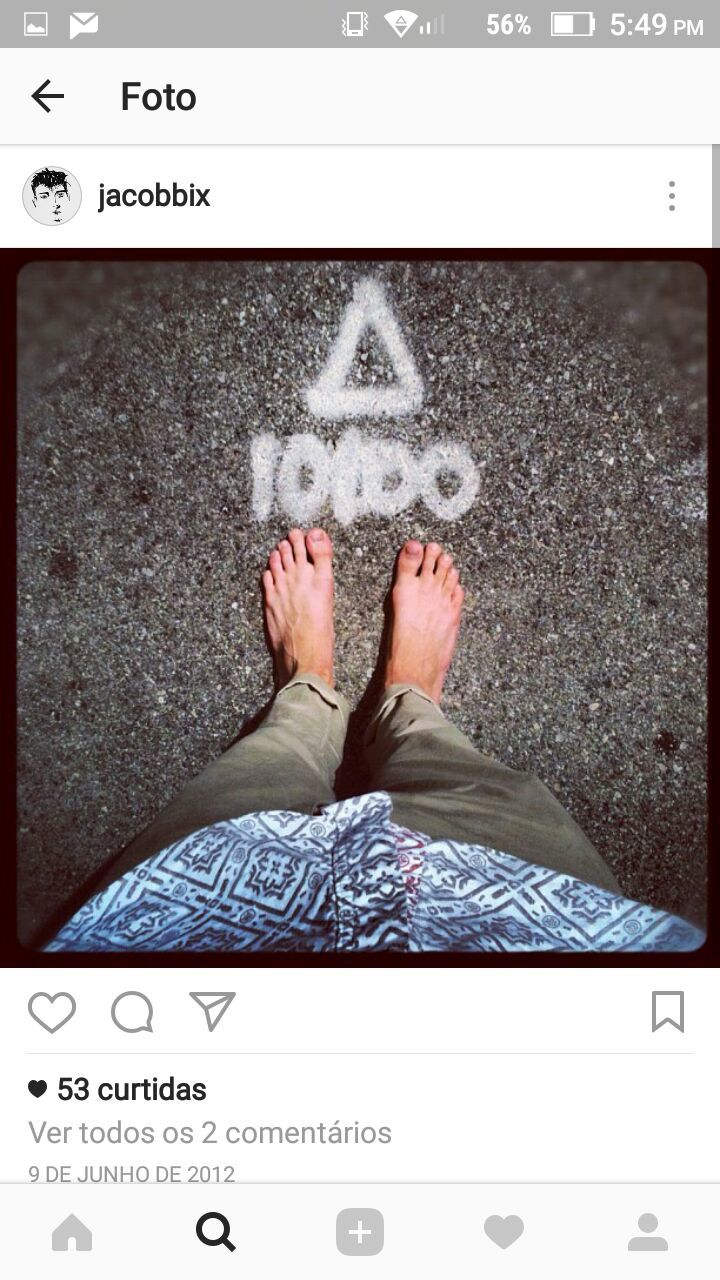Create a new post with the plus tab

[x=360, y=1232]
